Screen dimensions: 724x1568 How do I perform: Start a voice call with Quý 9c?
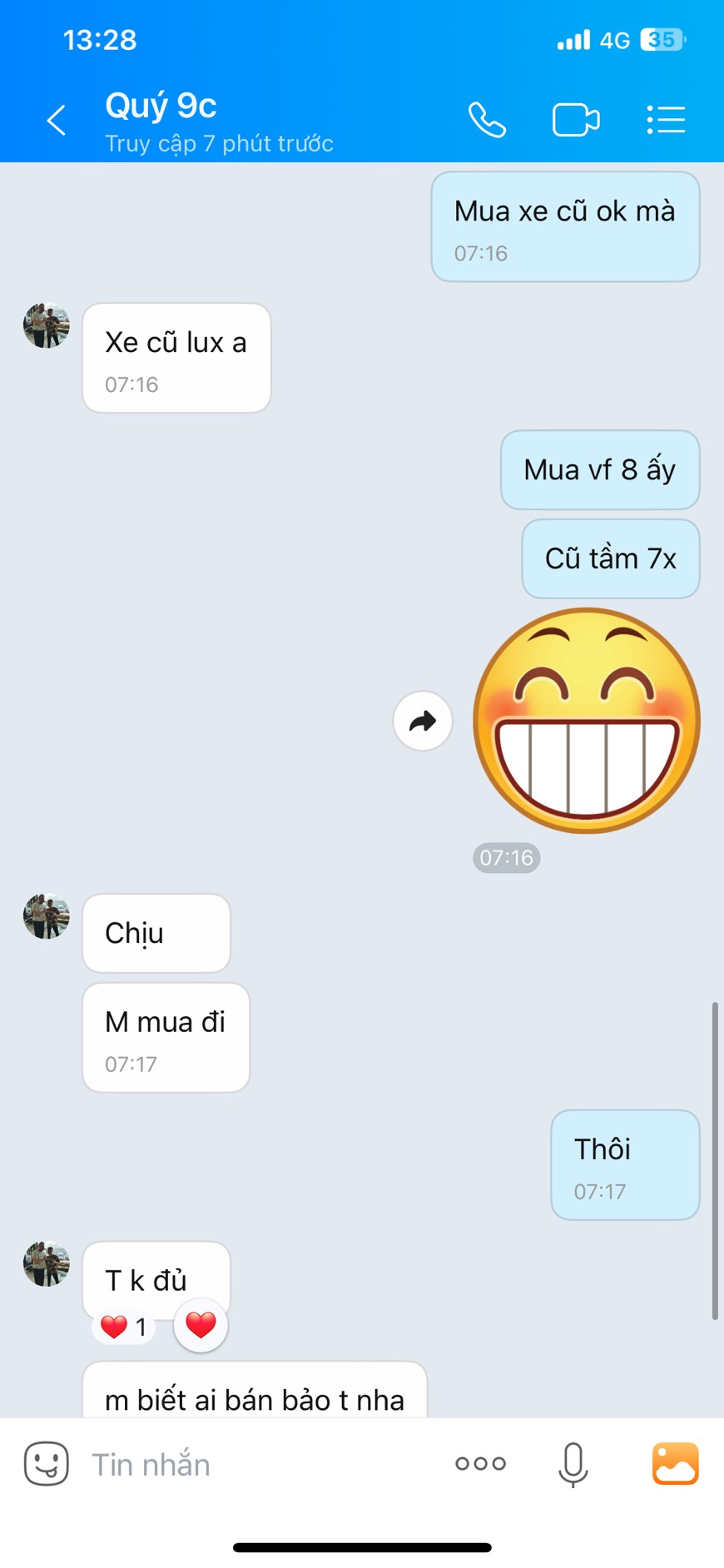[487, 121]
